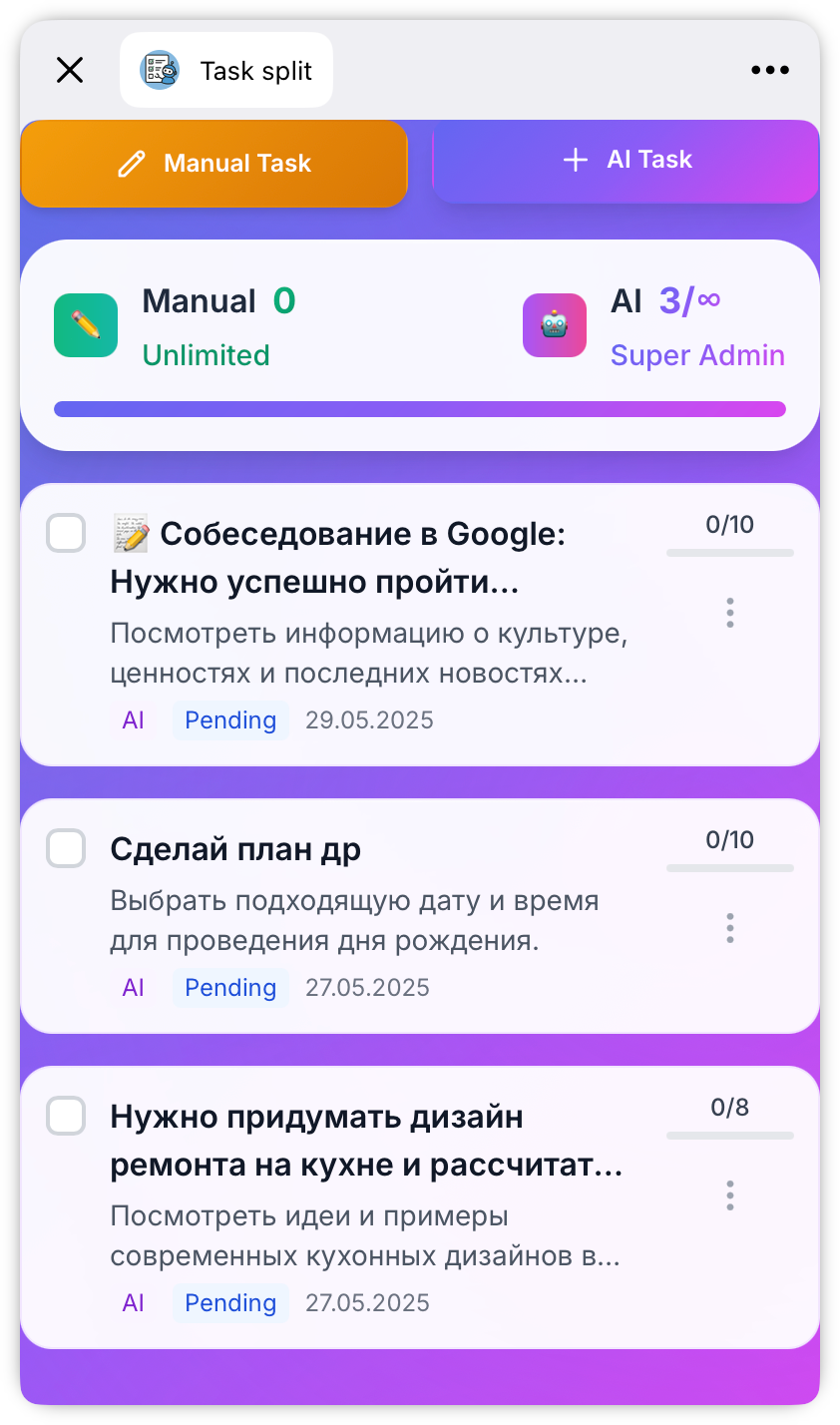View details of Сделай план др task
The width and height of the screenshot is (840, 1425).
369,898
